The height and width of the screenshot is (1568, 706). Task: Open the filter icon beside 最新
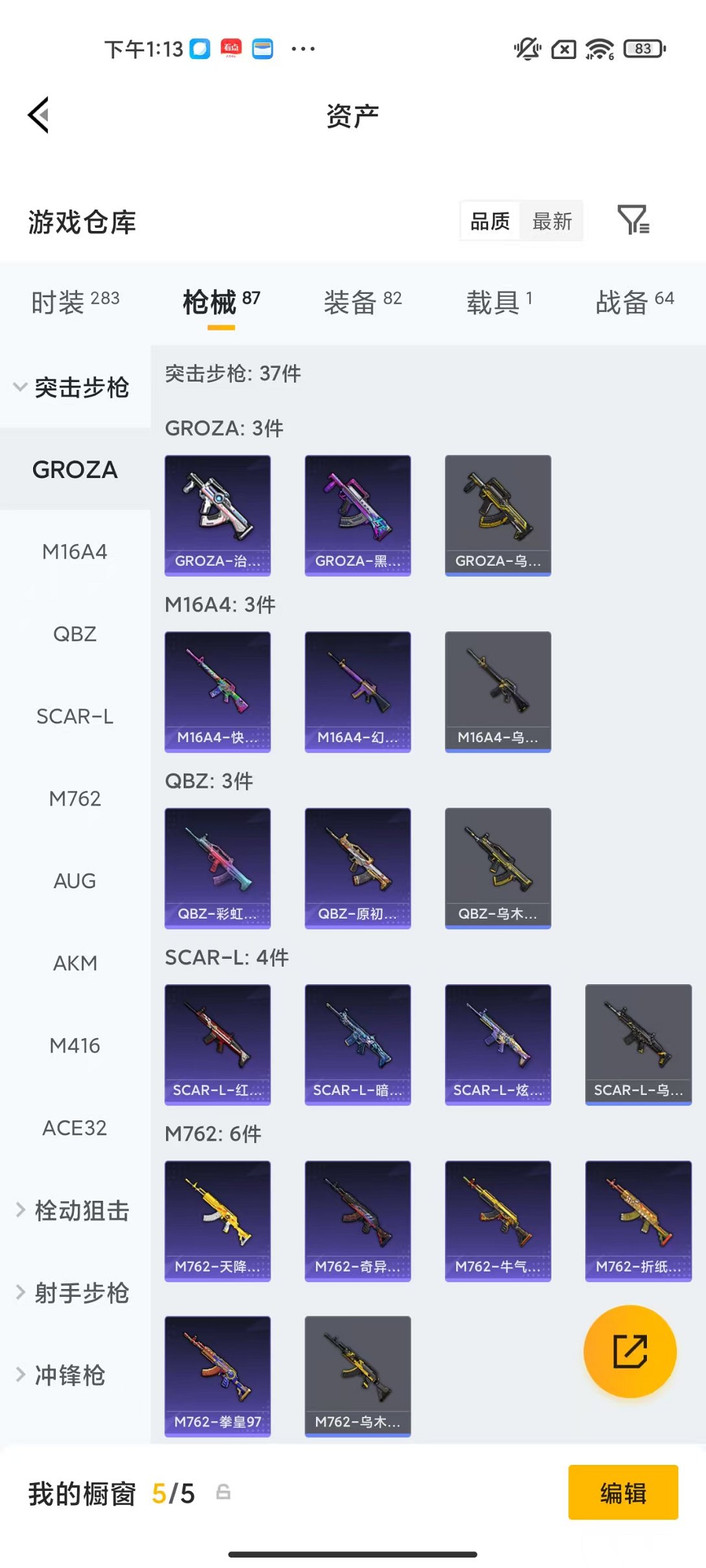[633, 220]
